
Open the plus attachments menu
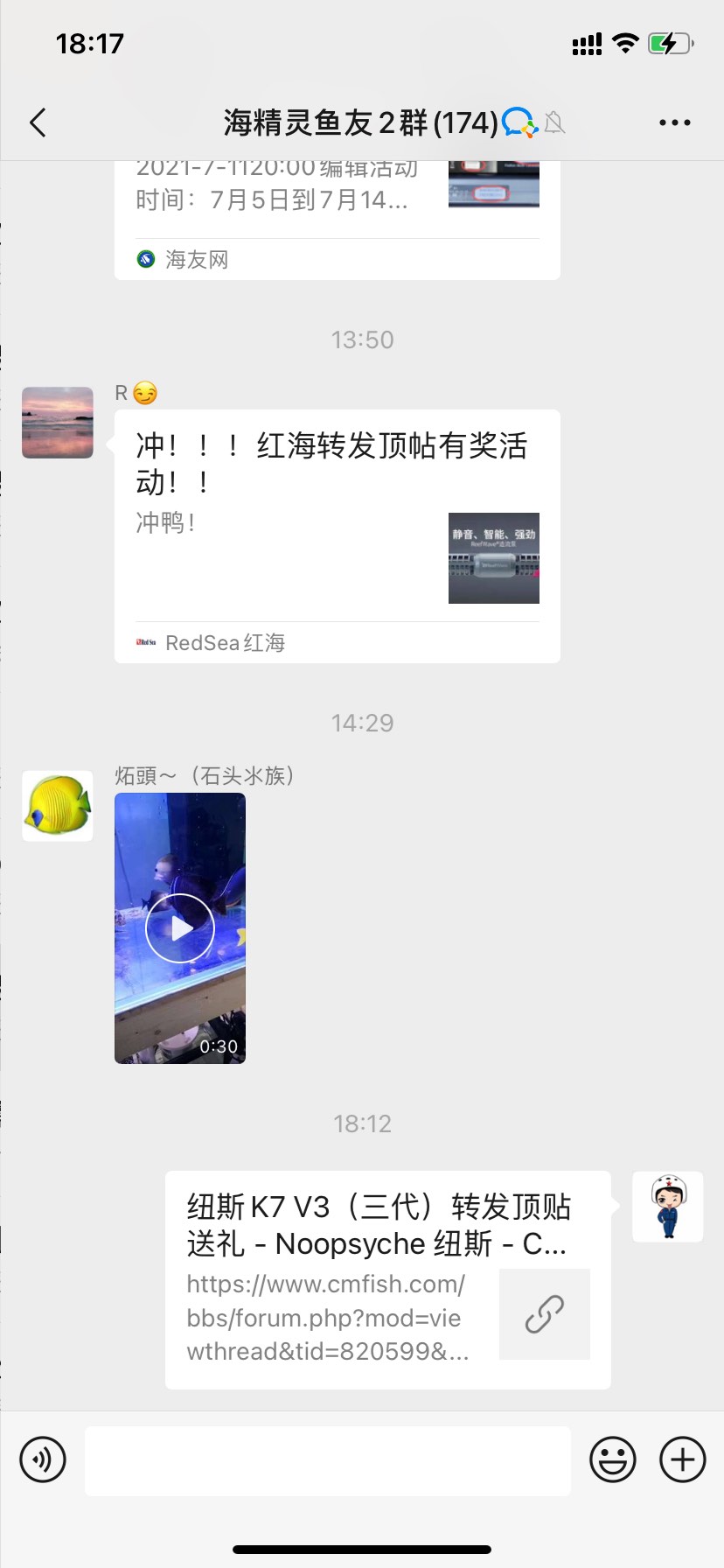click(x=682, y=1459)
